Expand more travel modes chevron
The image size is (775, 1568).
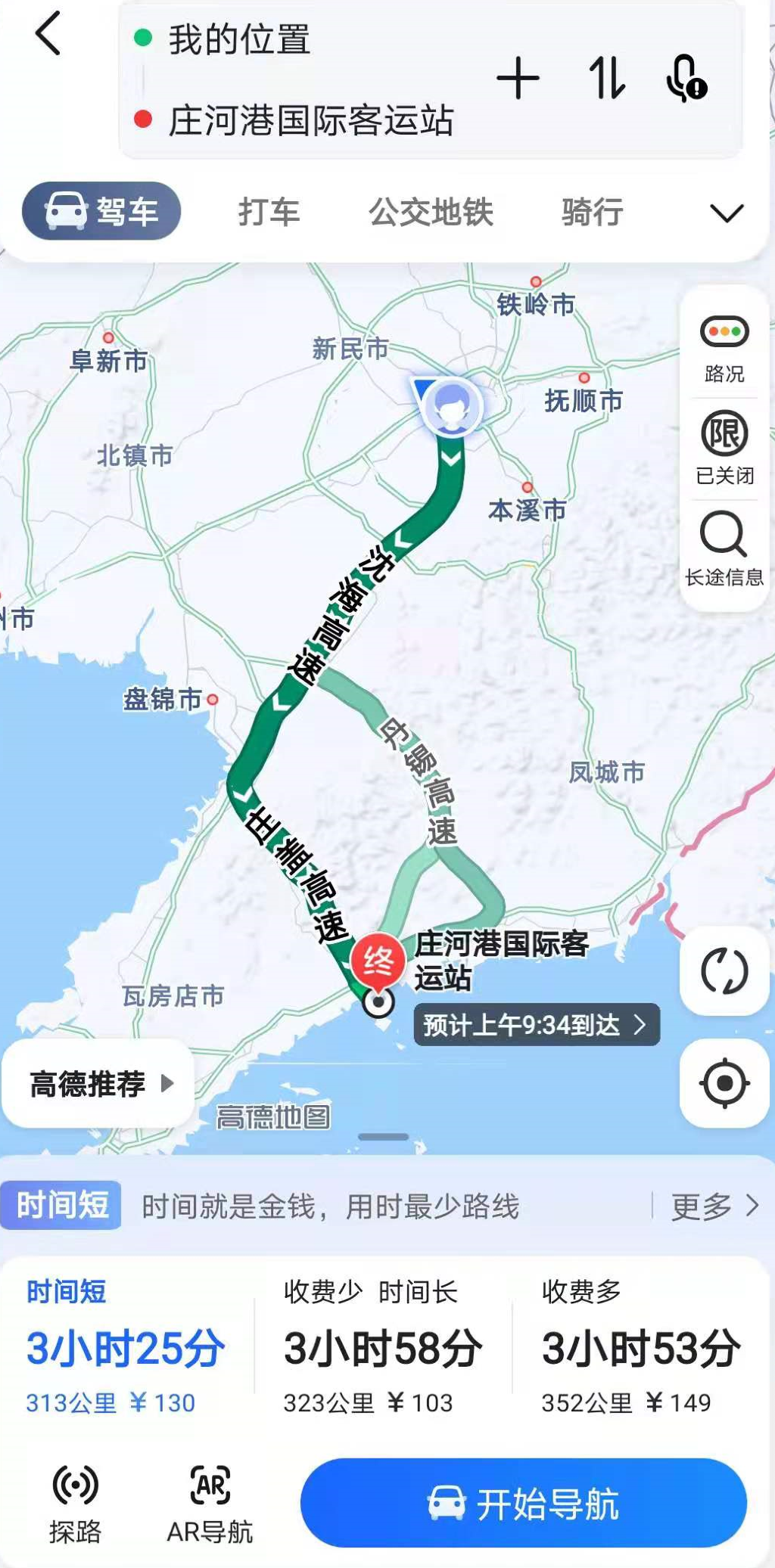(x=727, y=213)
